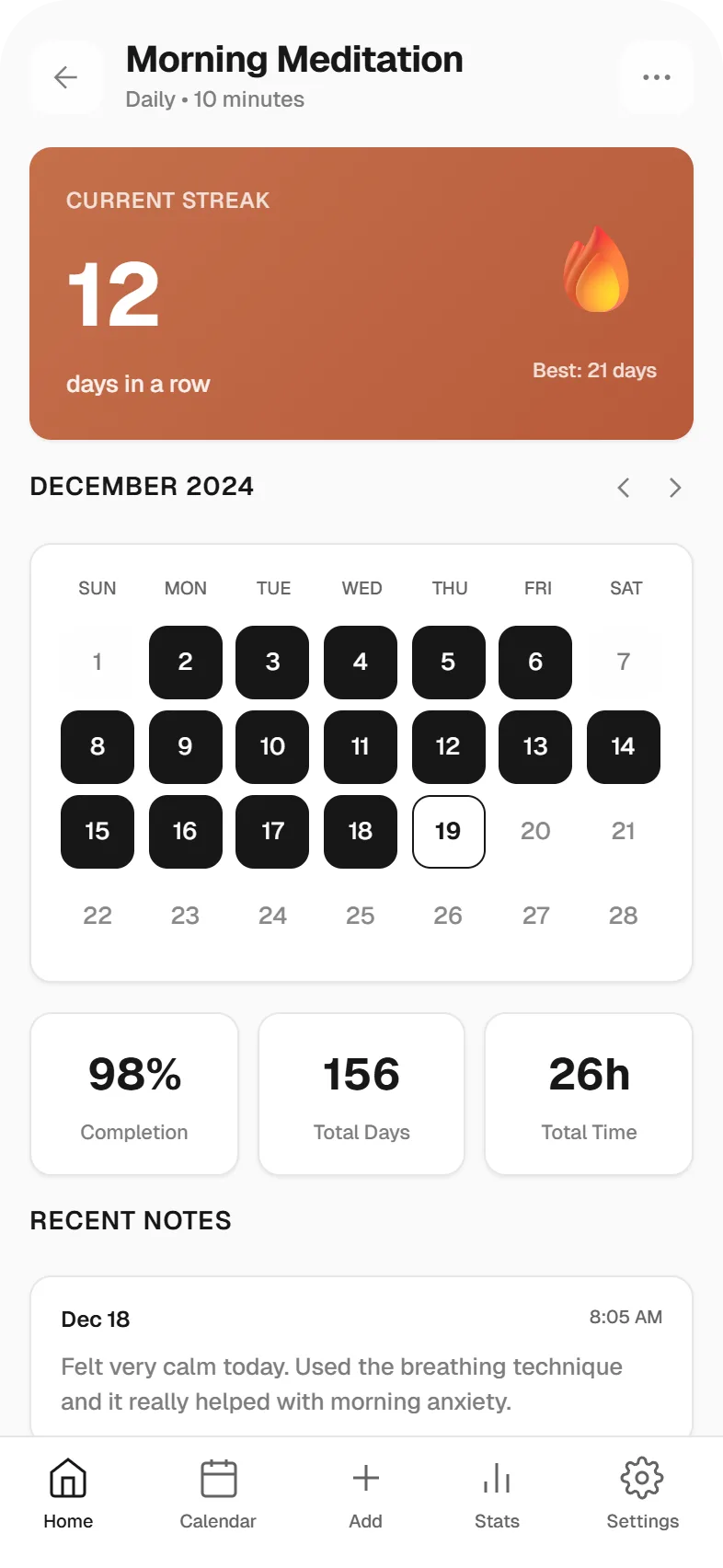Select December 19 in the calendar
Viewport: 723px width, 1568px height.
[x=448, y=831]
